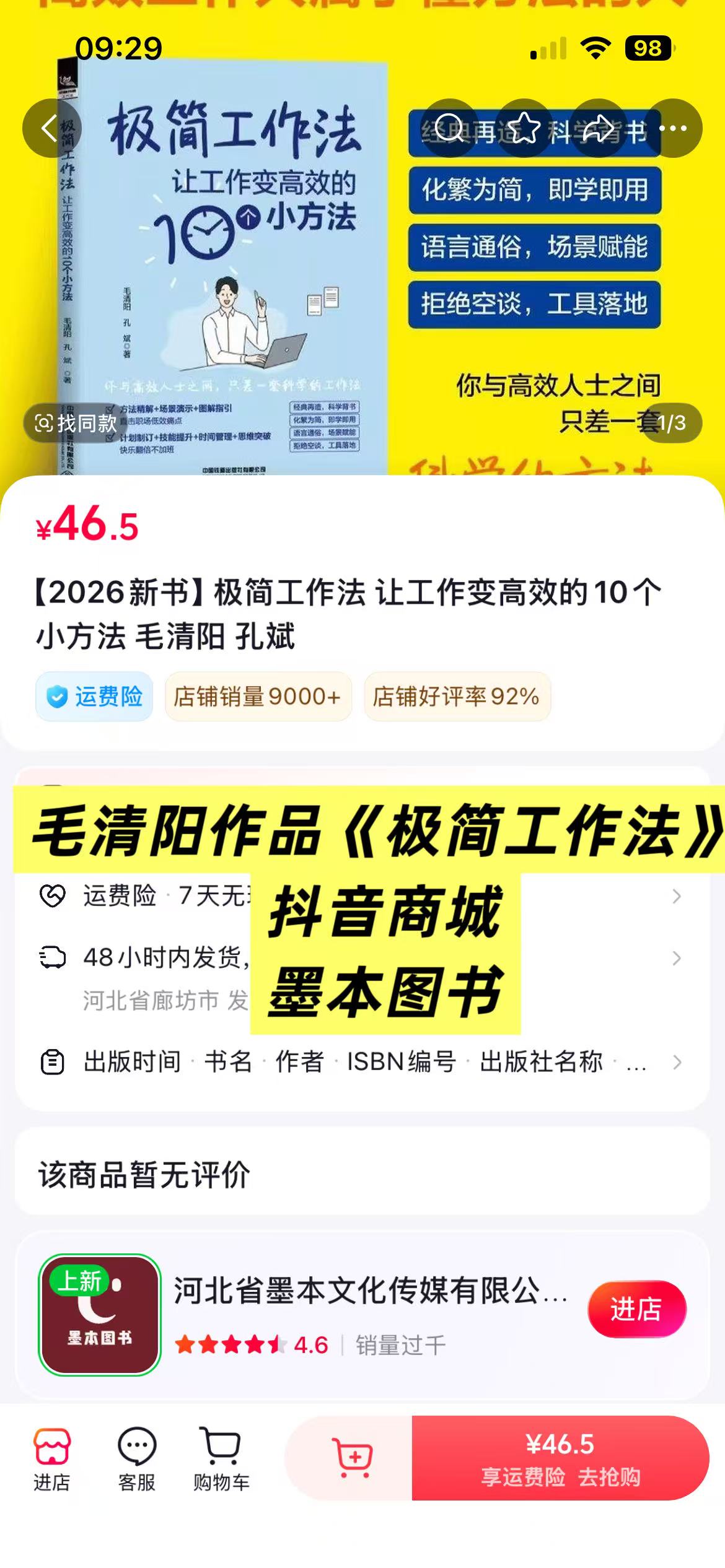Go back from the product page
Image resolution: width=725 pixels, height=1568 pixels.
[x=51, y=128]
